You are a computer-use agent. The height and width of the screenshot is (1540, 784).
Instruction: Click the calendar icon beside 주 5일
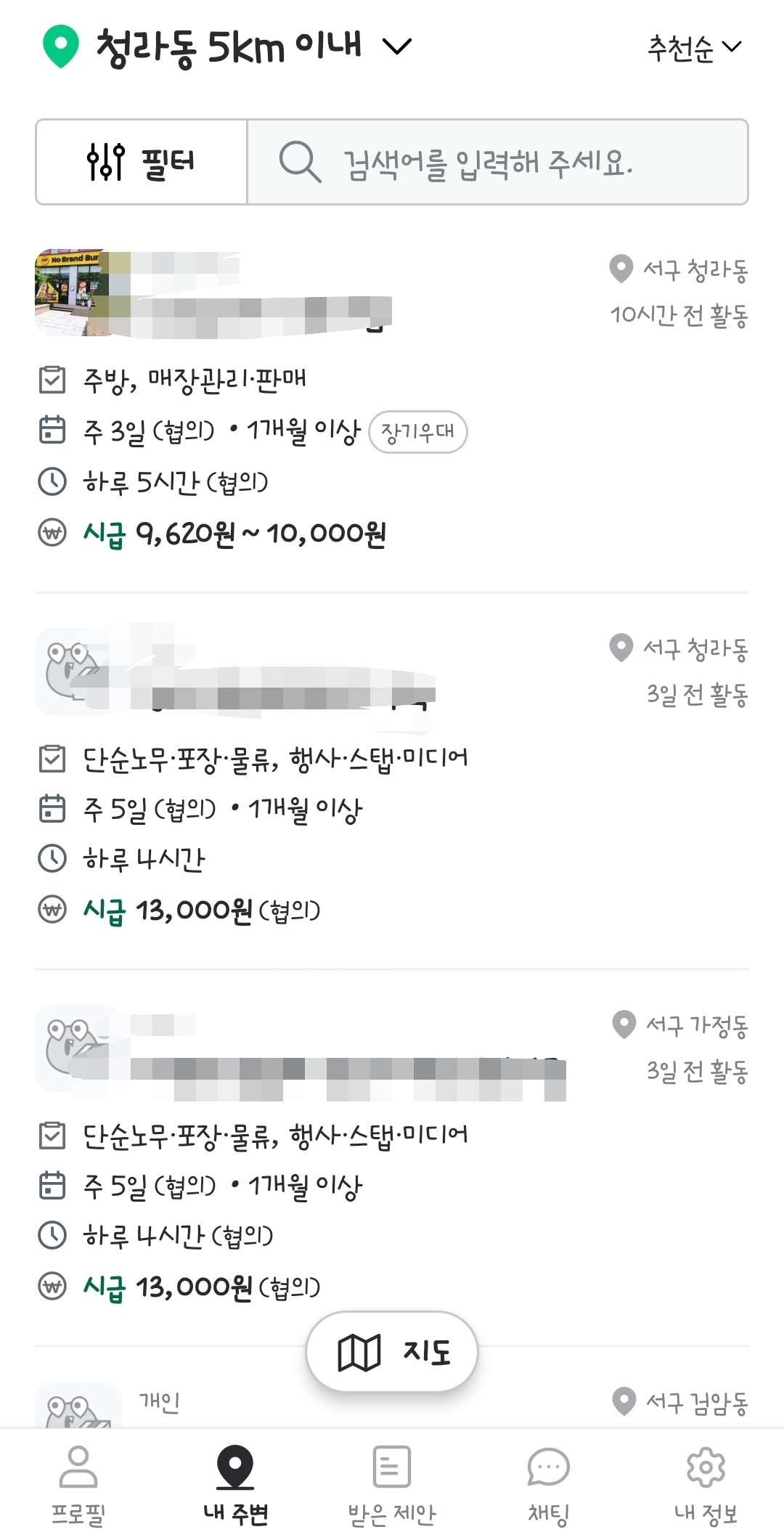[53, 806]
